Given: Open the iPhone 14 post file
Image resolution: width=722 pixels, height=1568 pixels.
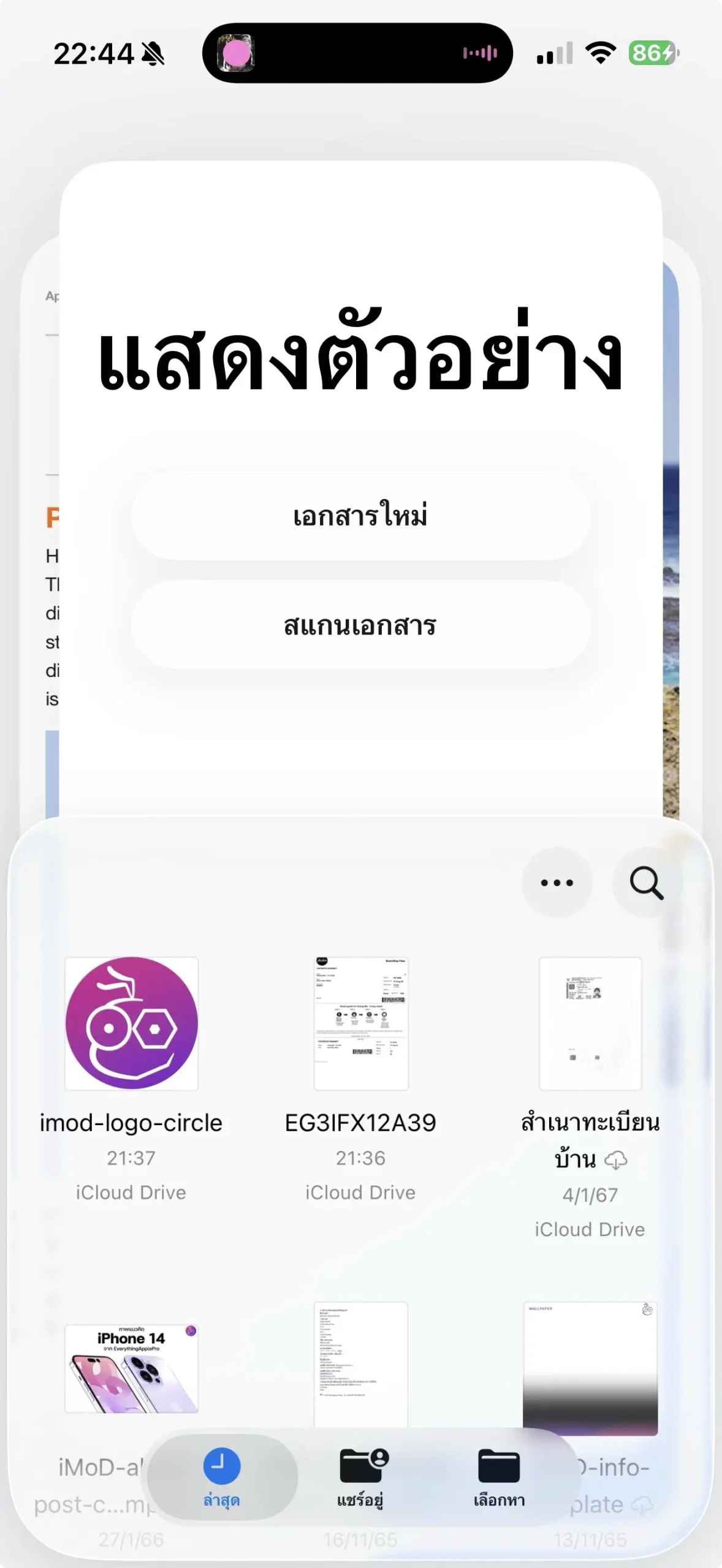Looking at the screenshot, I should 132,1368.
